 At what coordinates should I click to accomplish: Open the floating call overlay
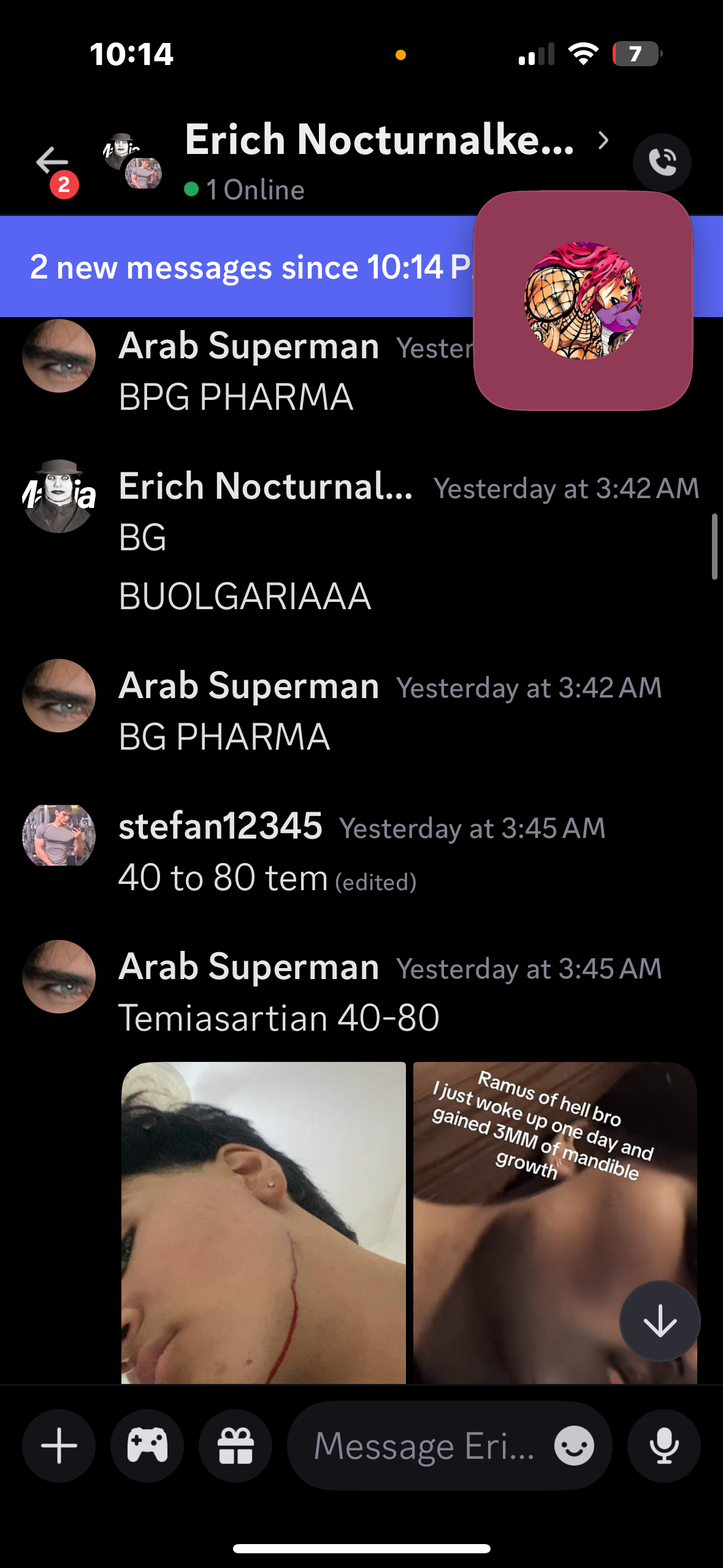pos(583,301)
